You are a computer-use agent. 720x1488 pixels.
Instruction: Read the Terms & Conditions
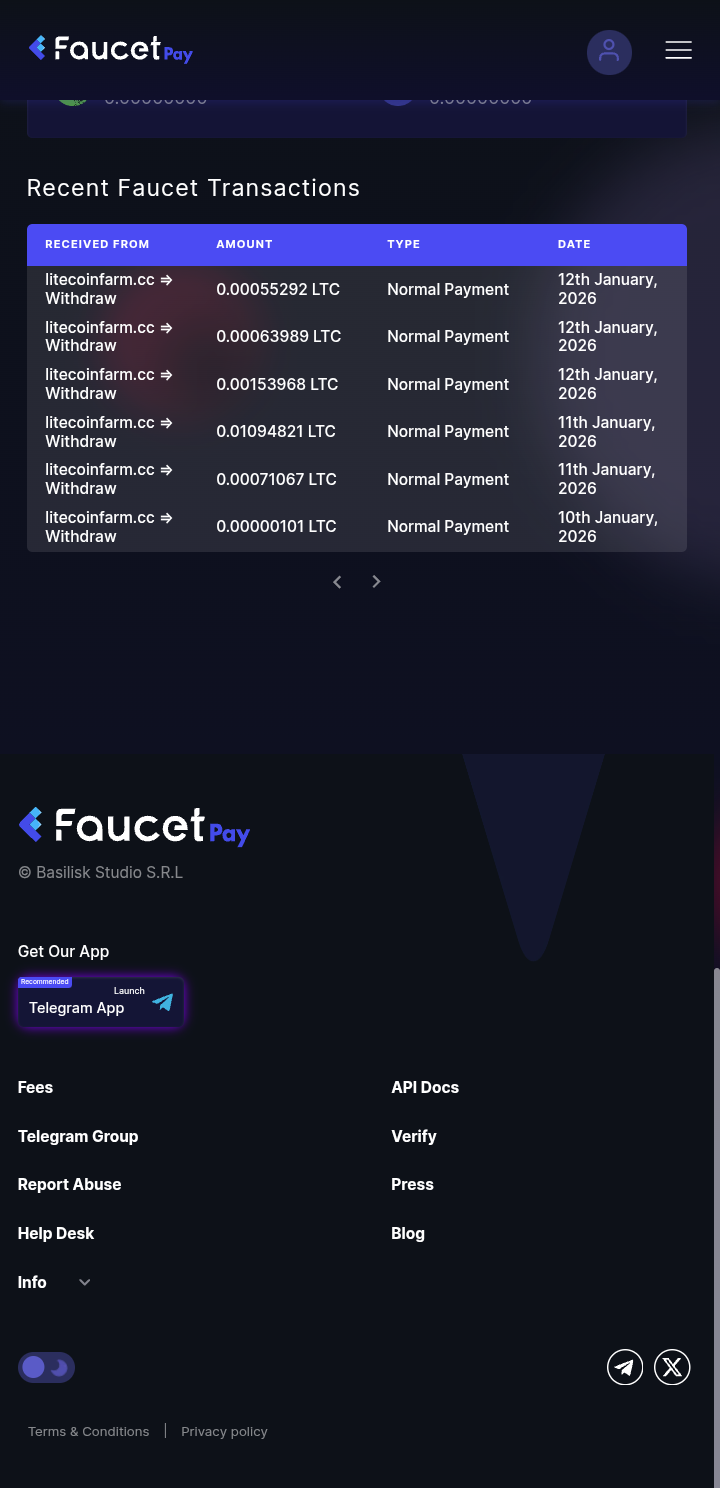point(88,1431)
